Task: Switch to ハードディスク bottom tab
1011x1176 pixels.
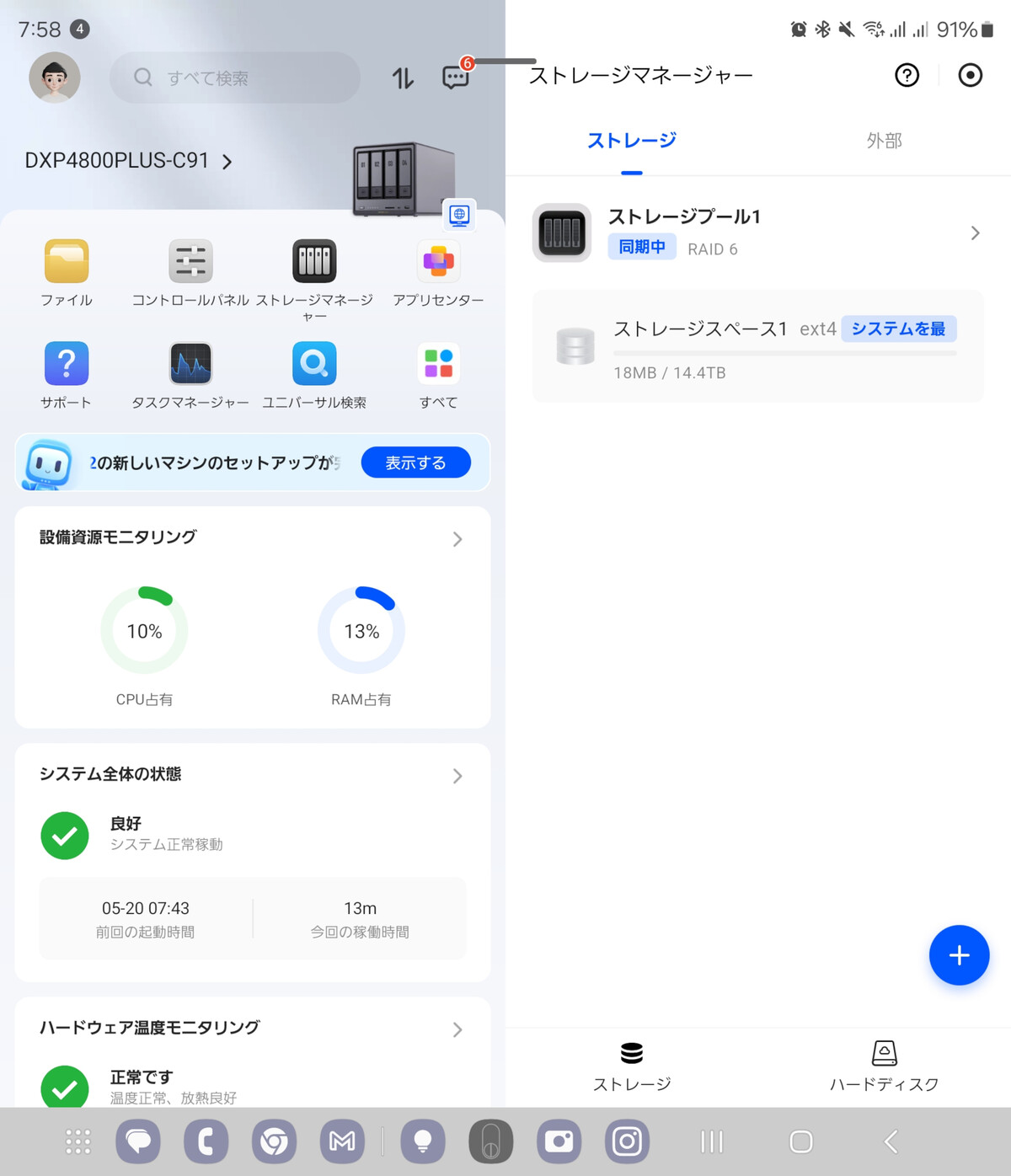Action: point(884,1066)
